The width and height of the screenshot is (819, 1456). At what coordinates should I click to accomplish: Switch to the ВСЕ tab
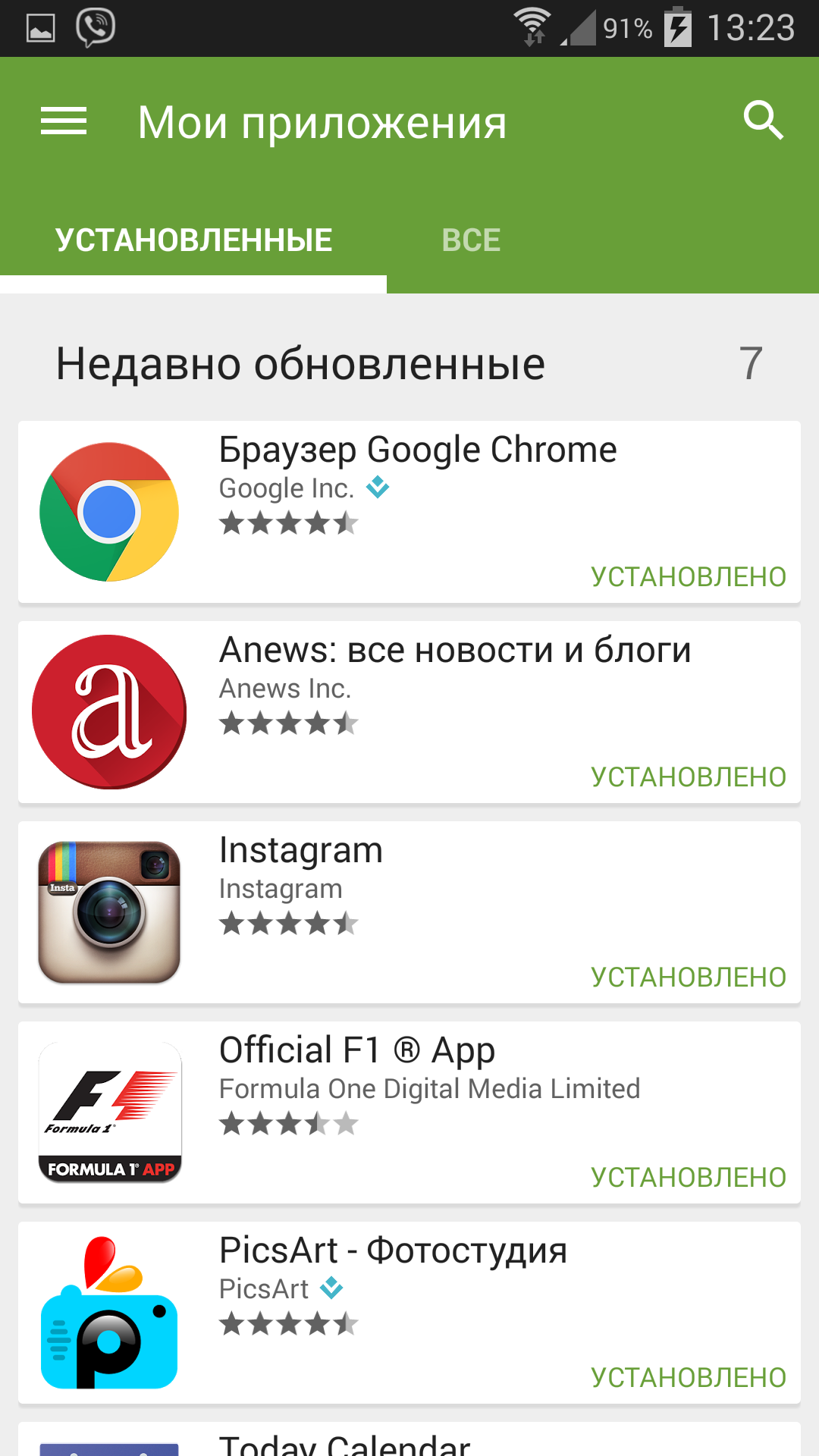471,240
